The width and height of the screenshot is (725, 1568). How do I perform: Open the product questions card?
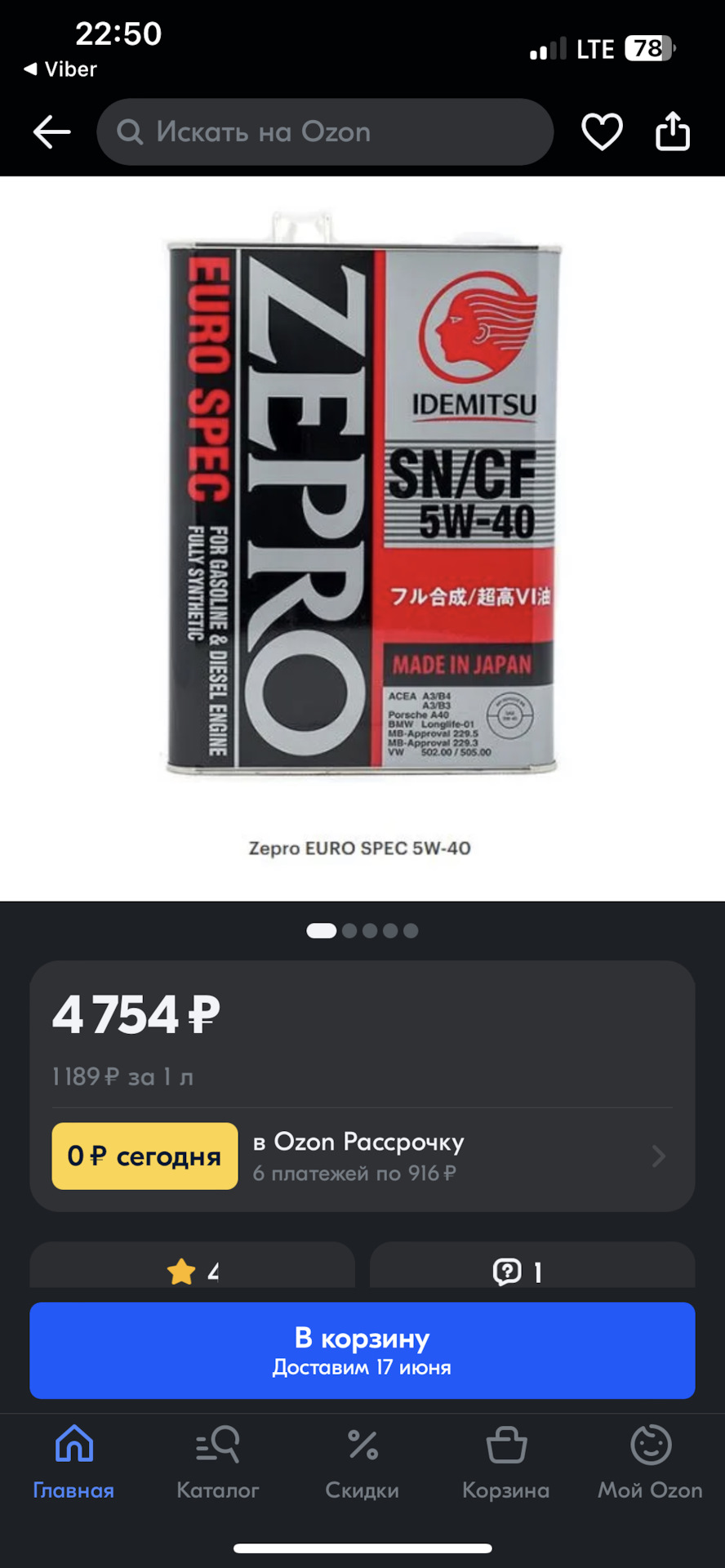tap(532, 1267)
